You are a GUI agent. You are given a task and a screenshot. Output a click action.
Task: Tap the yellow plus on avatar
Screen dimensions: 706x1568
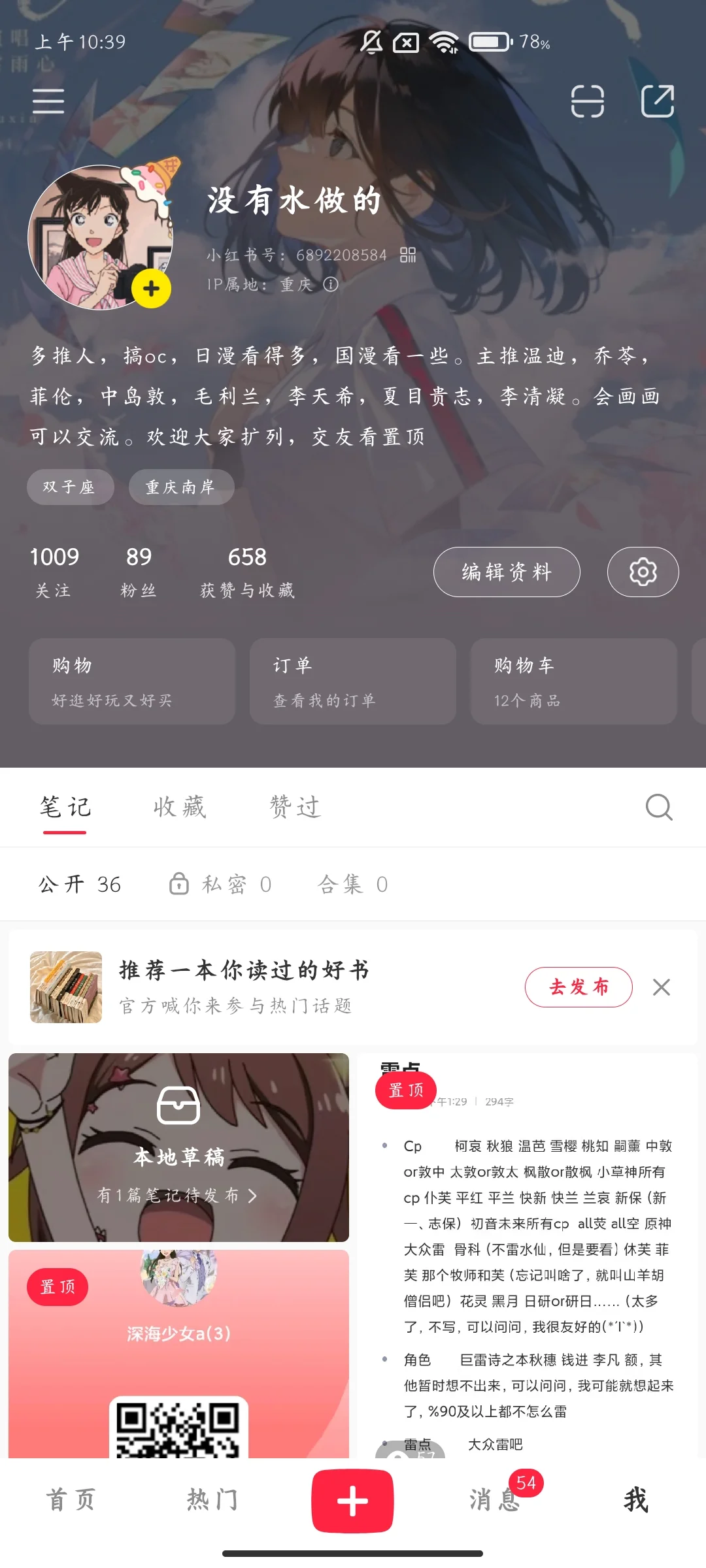point(151,288)
